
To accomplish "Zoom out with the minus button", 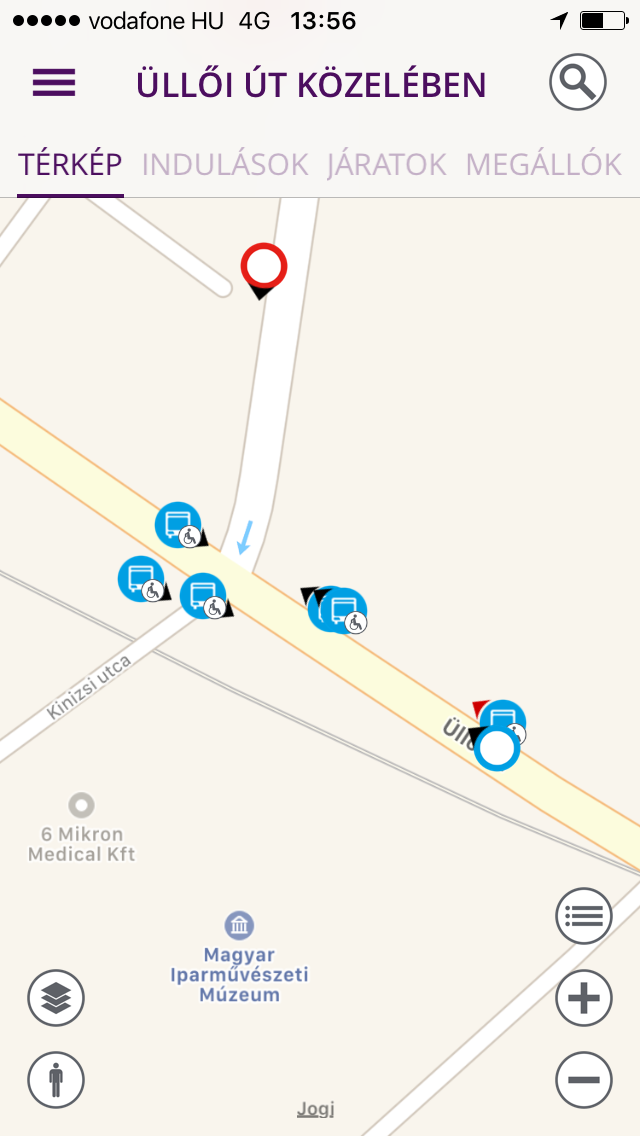I will pos(584,1080).
